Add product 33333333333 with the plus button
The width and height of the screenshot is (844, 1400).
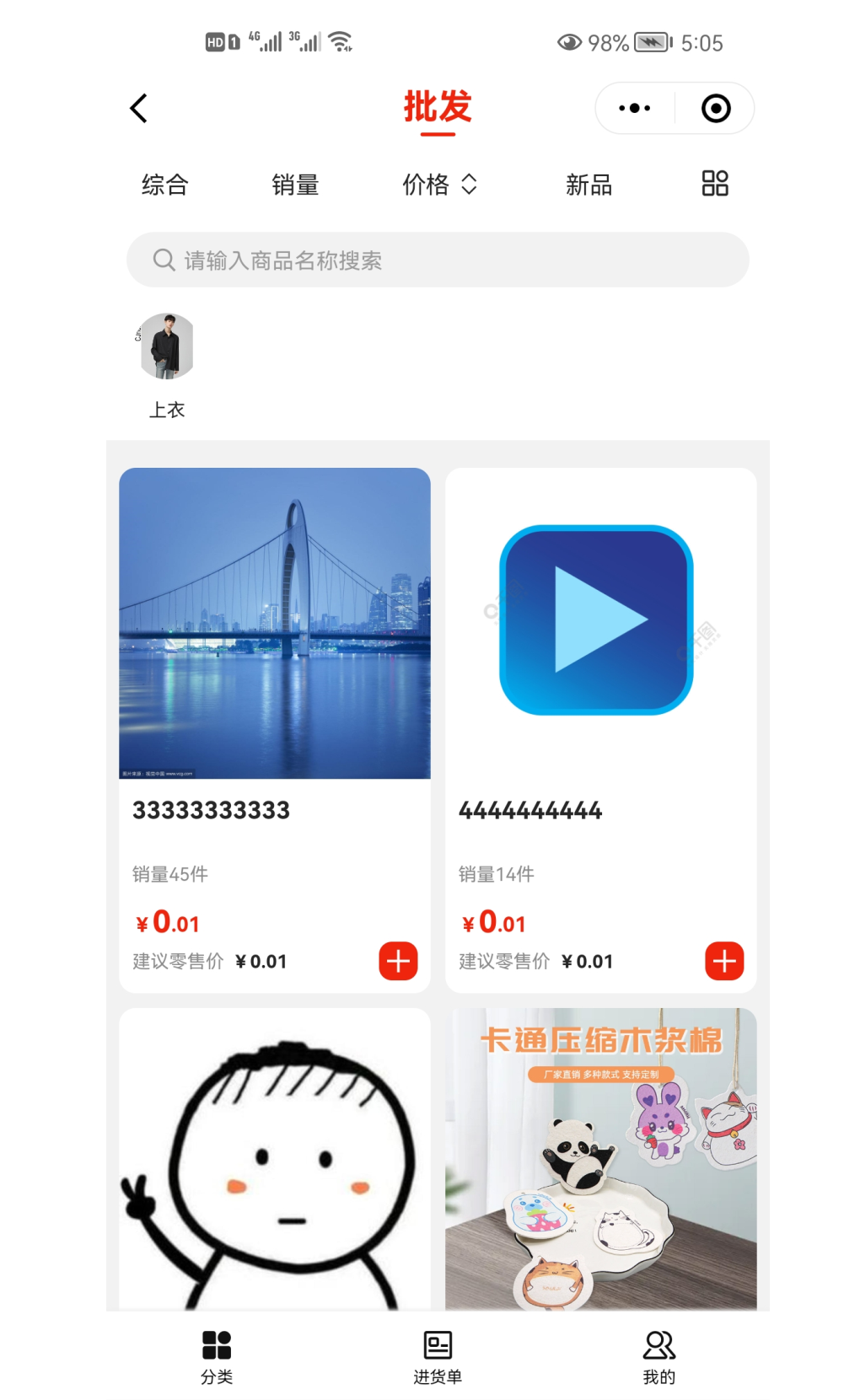pyautogui.click(x=398, y=961)
